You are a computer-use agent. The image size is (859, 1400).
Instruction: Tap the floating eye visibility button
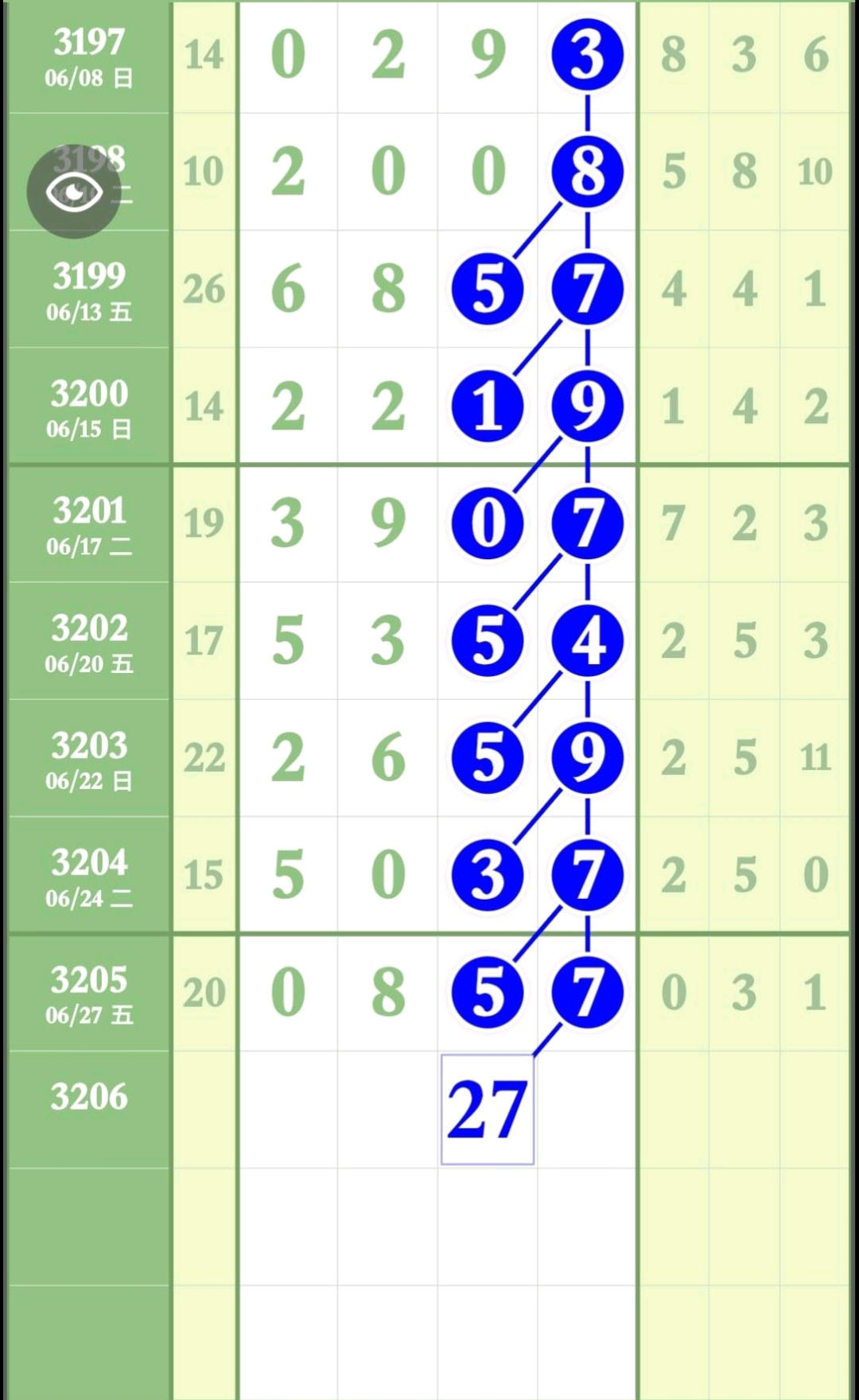coord(74,192)
